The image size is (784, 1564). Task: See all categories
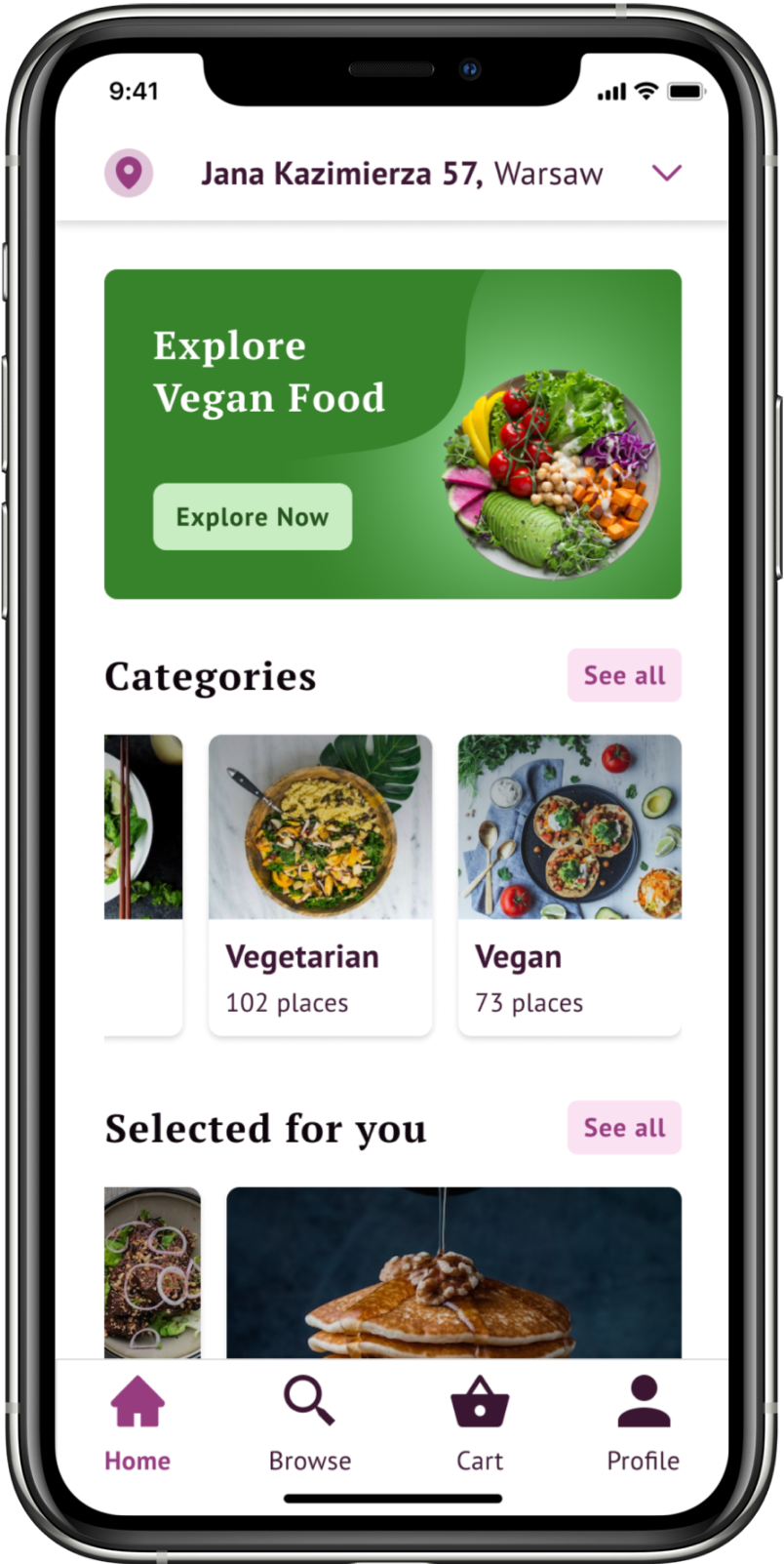pyautogui.click(x=624, y=675)
